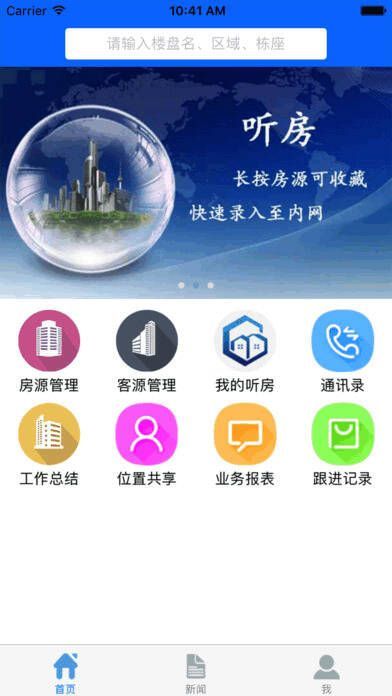
Task: Go to 我的听房
Action: point(245,351)
